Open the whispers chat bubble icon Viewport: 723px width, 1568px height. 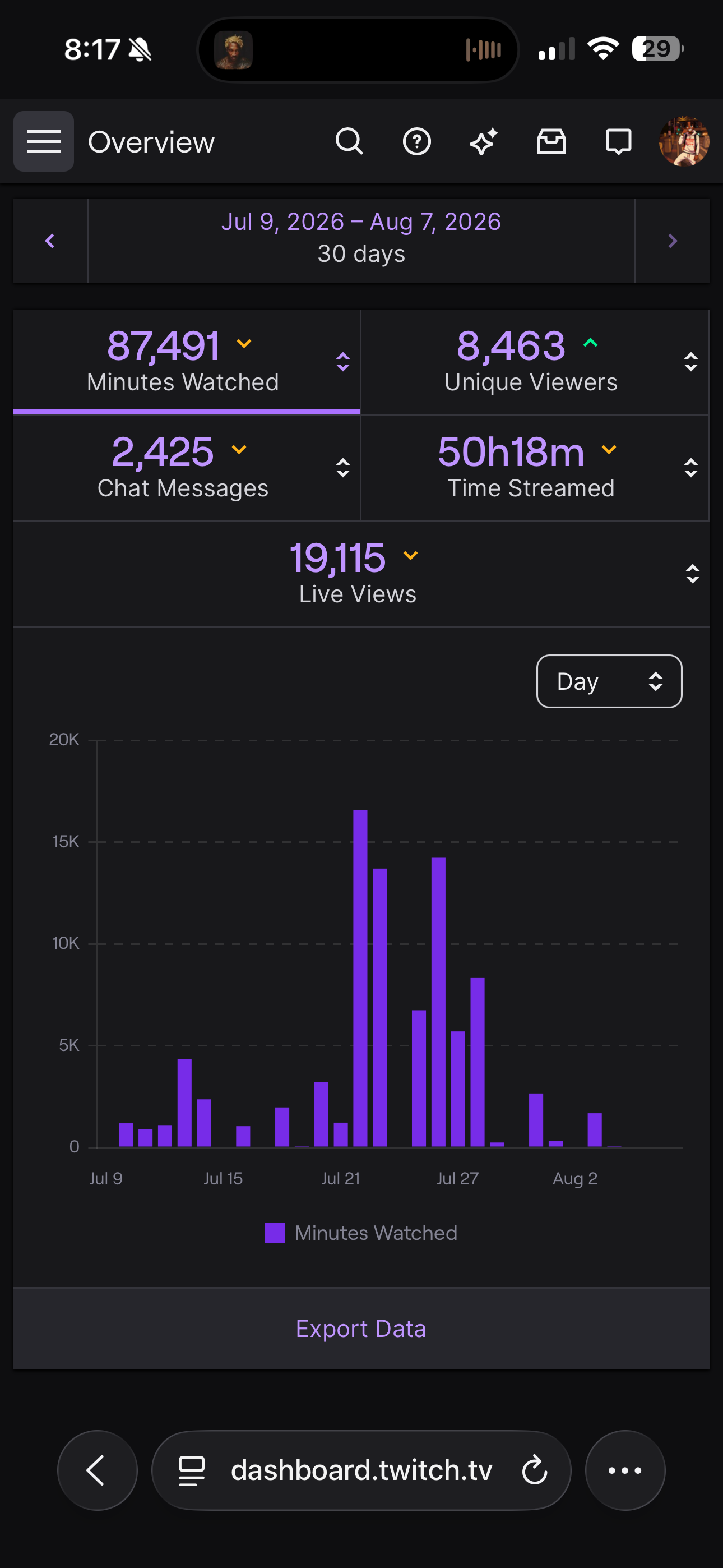[618, 142]
